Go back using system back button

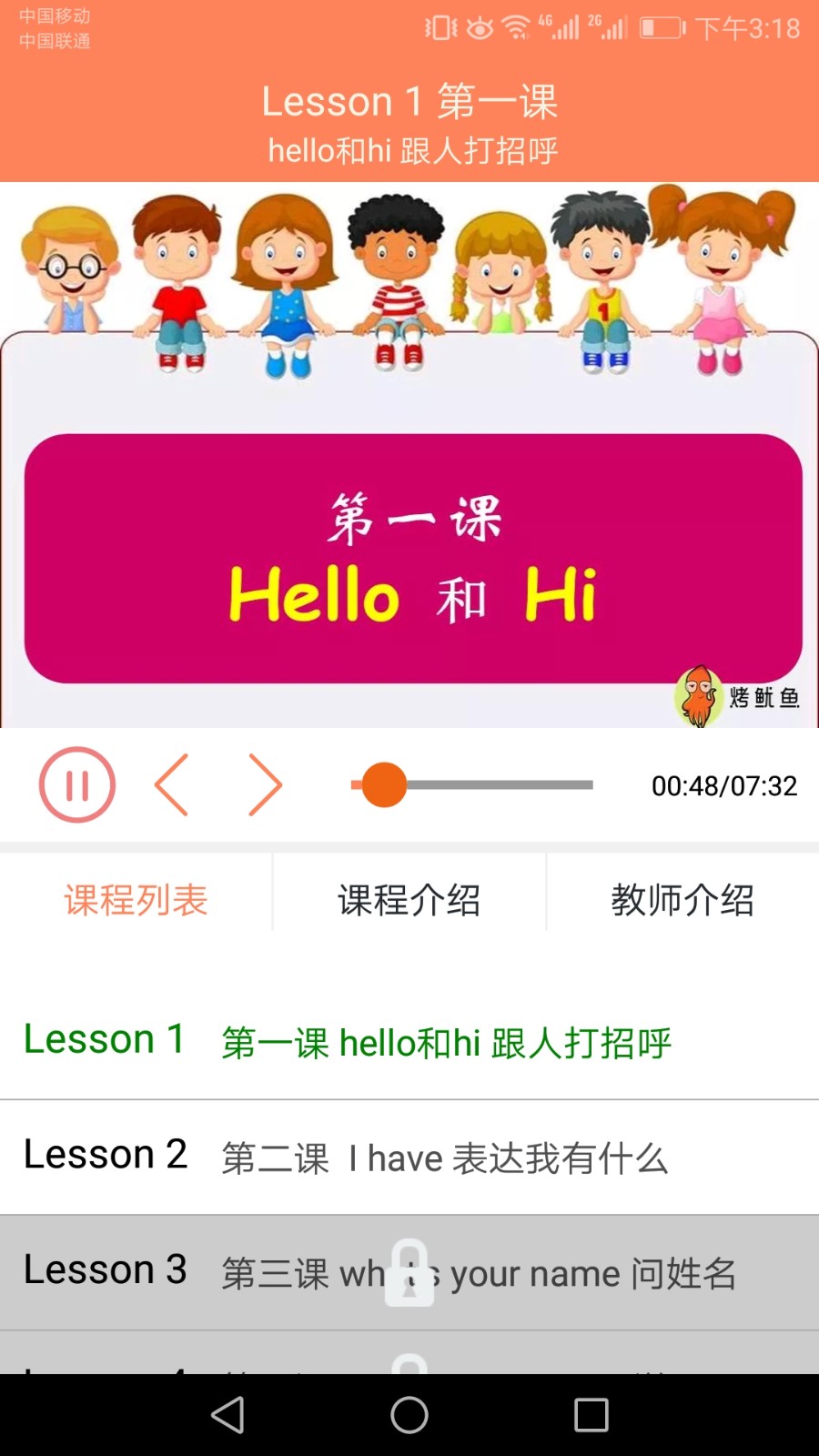pyautogui.click(x=227, y=1415)
